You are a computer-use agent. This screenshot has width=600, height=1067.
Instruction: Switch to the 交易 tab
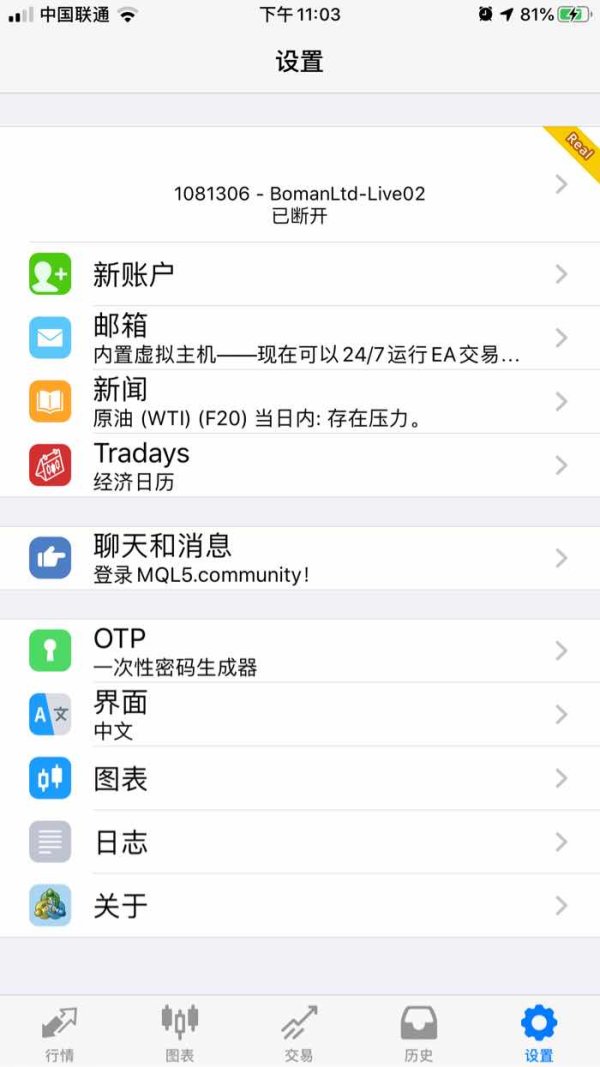tap(299, 1032)
